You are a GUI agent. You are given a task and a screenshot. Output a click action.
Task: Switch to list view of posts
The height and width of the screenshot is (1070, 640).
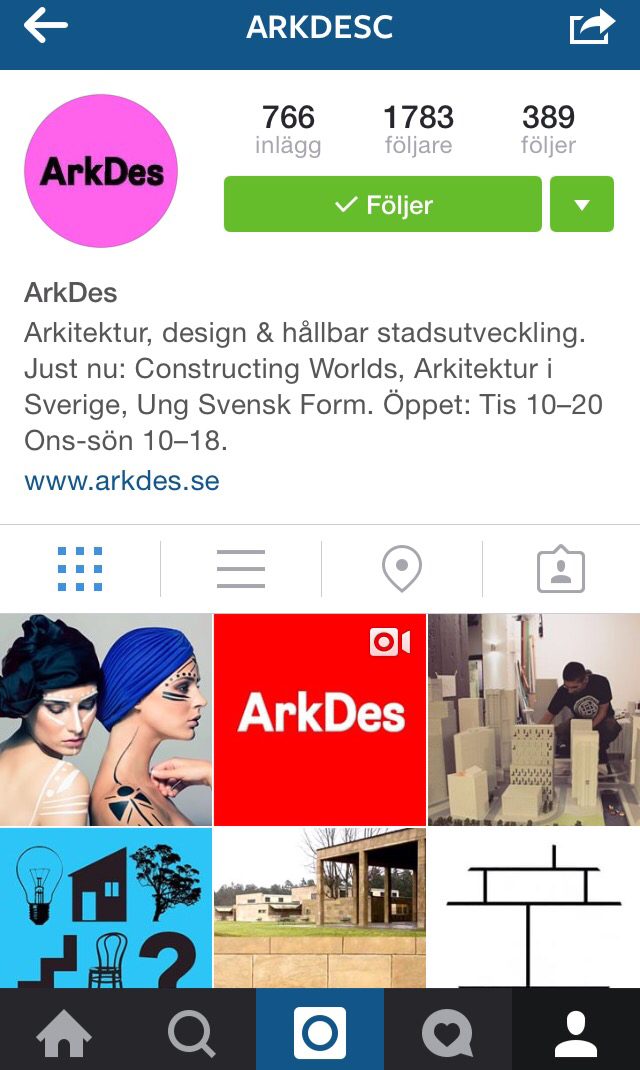(241, 570)
